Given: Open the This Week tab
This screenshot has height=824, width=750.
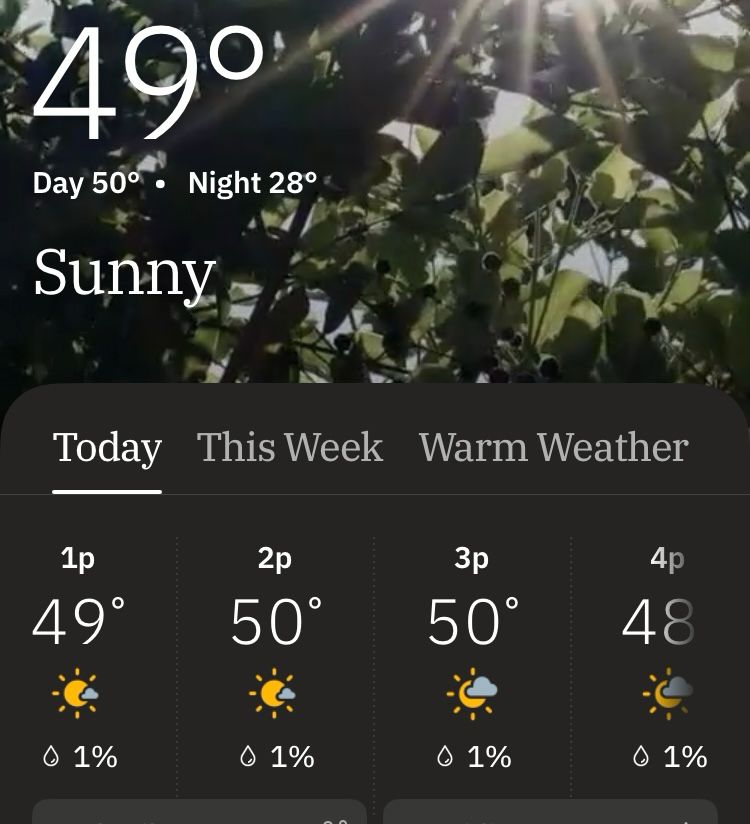Looking at the screenshot, I should coord(290,447).
